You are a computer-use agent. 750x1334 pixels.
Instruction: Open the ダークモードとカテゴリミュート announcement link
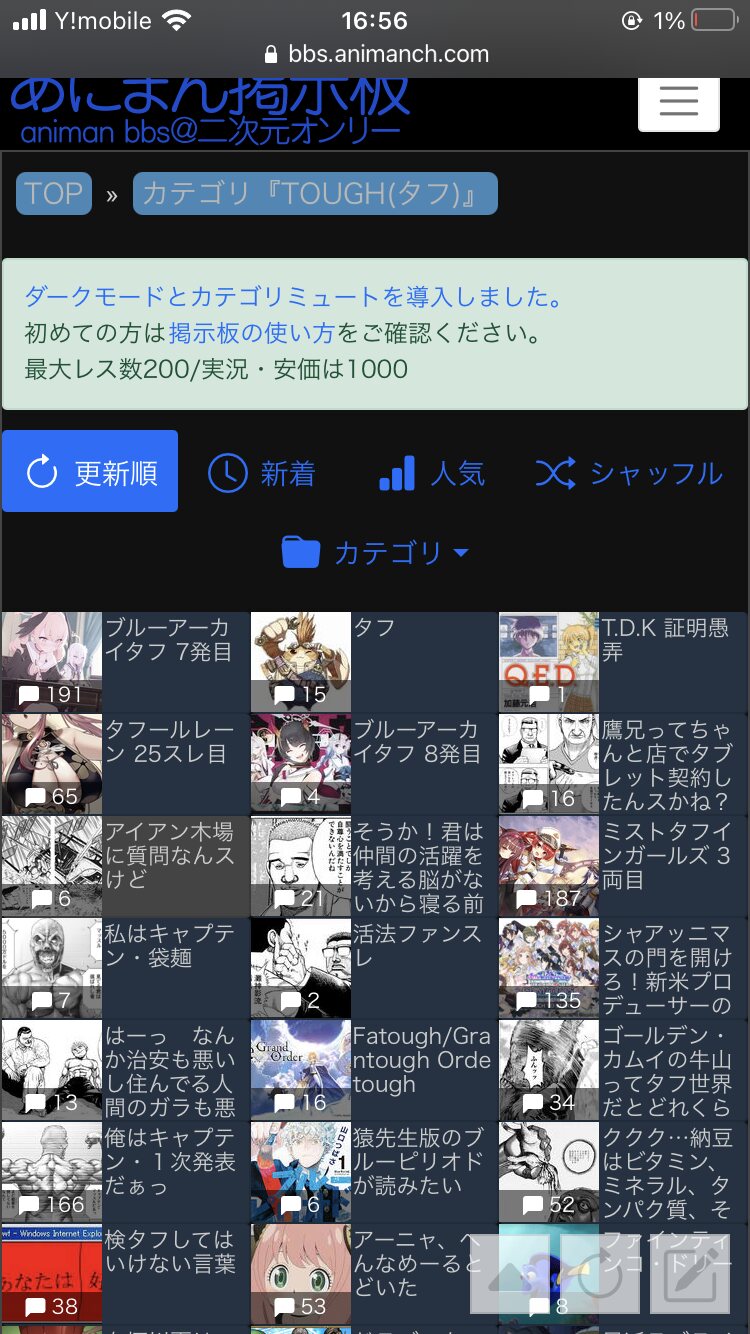292,297
